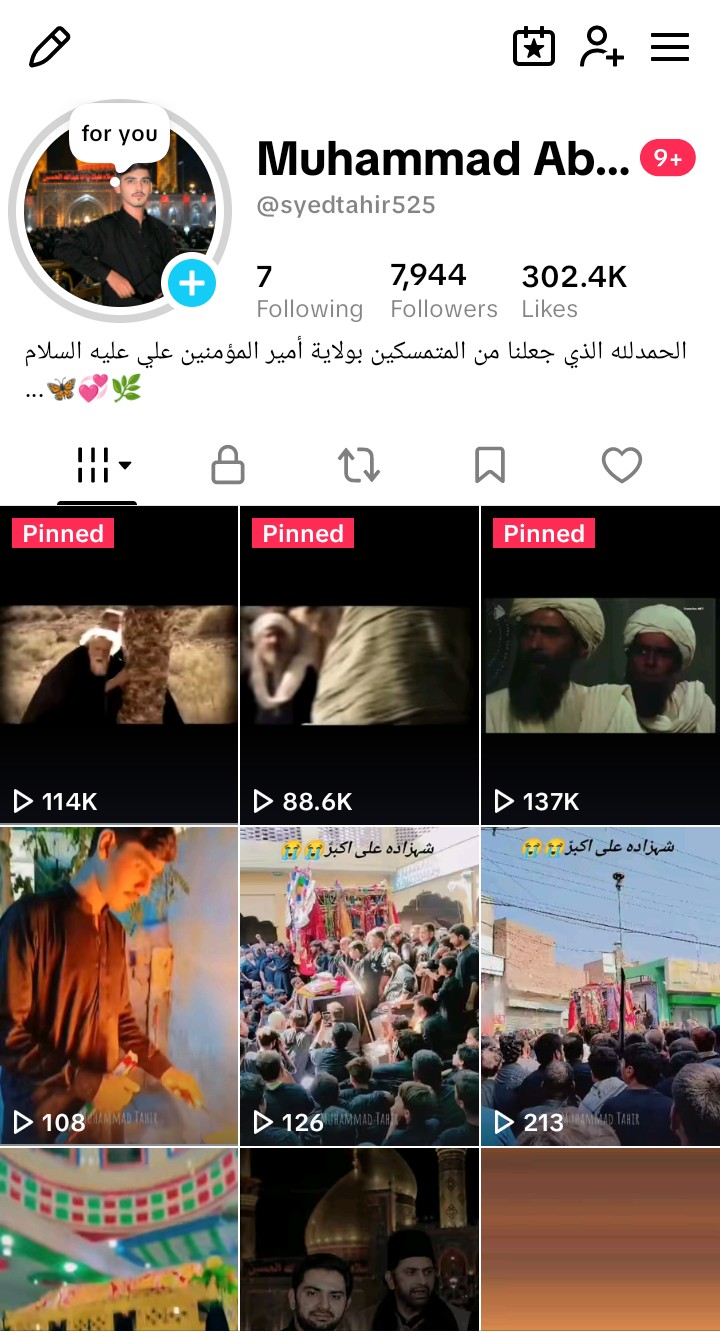View the Followers list
The image size is (720, 1333).
click(443, 291)
